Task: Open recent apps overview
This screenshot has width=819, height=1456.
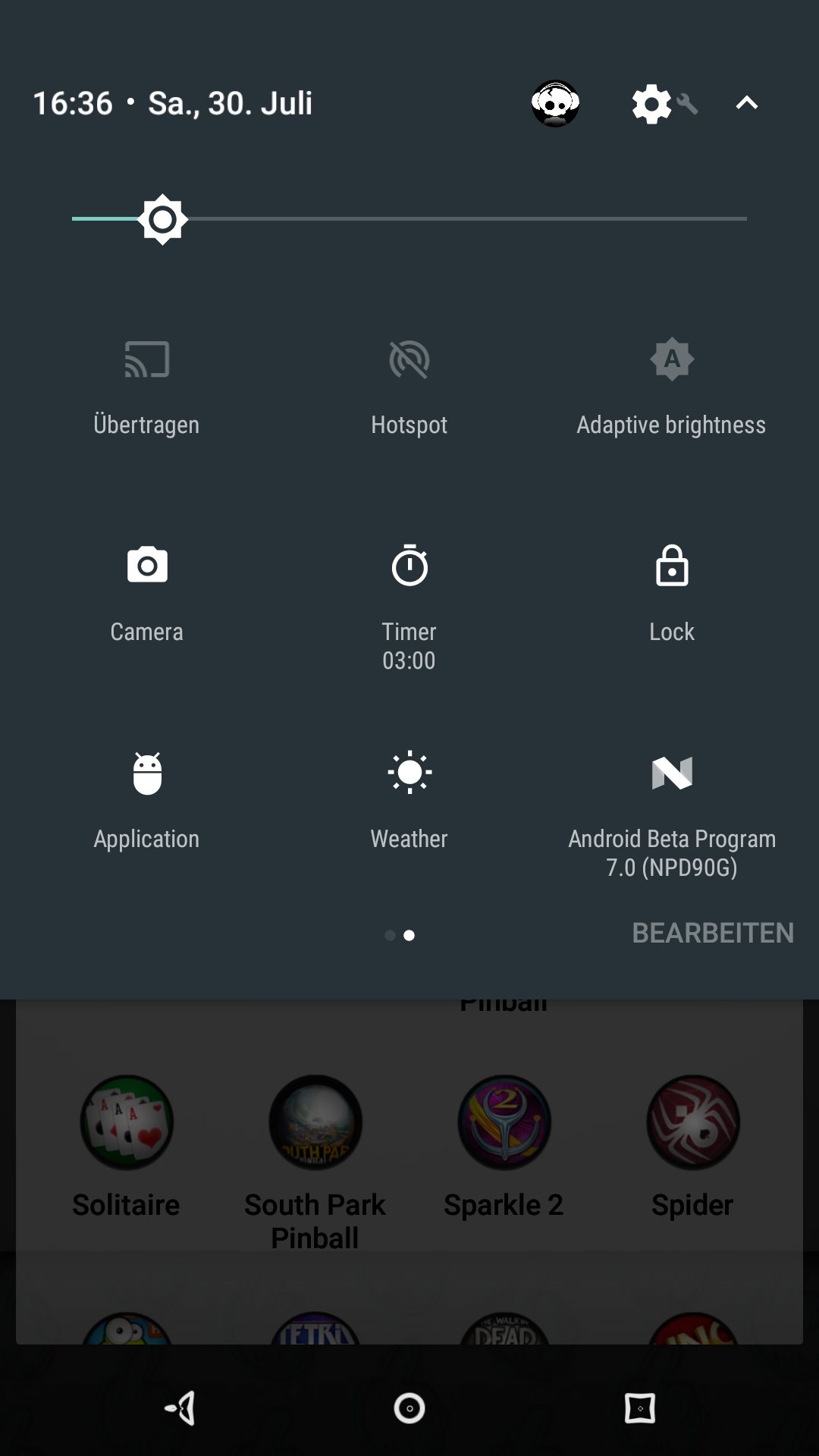Action: pos(639,1408)
